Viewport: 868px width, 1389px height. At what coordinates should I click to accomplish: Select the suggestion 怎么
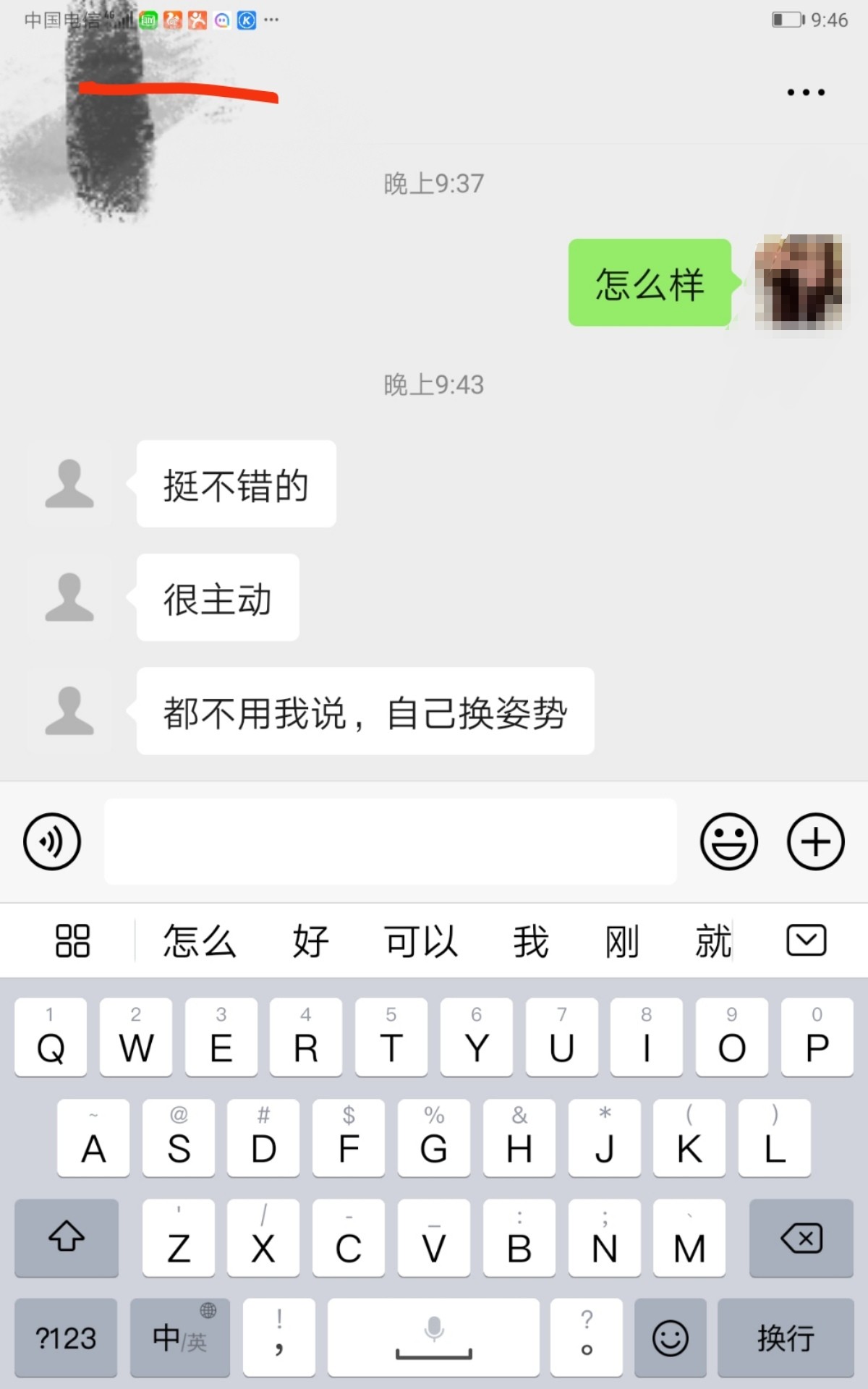(x=200, y=941)
